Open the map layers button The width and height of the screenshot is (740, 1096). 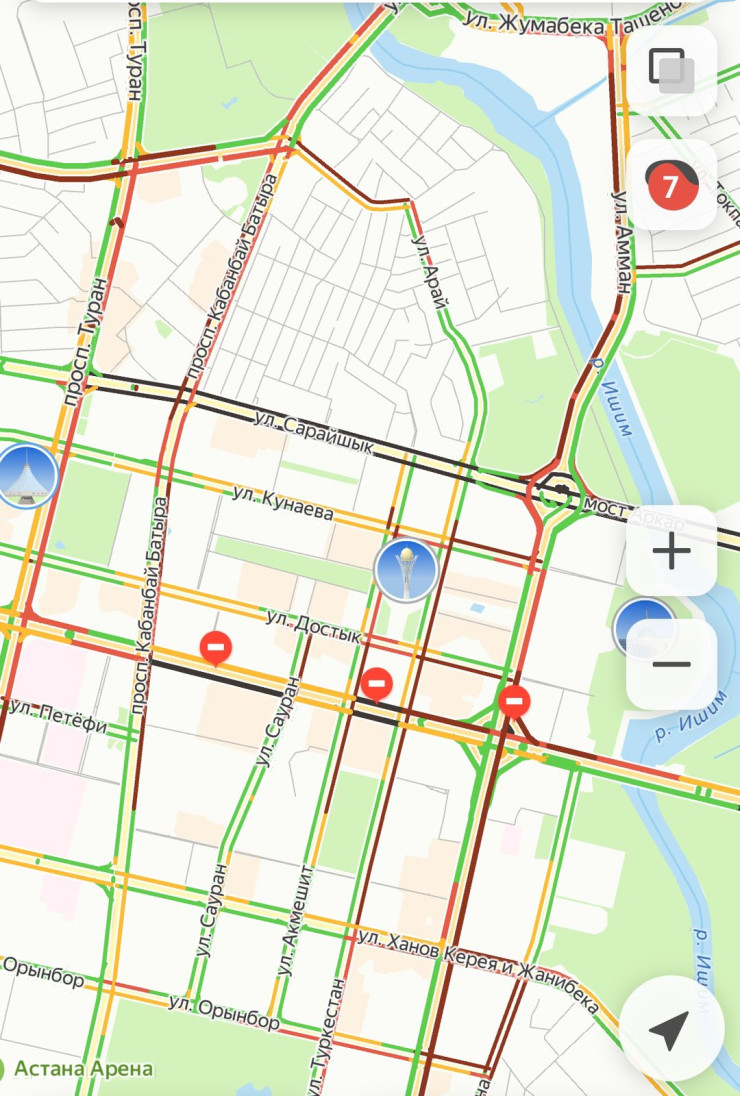click(x=671, y=70)
